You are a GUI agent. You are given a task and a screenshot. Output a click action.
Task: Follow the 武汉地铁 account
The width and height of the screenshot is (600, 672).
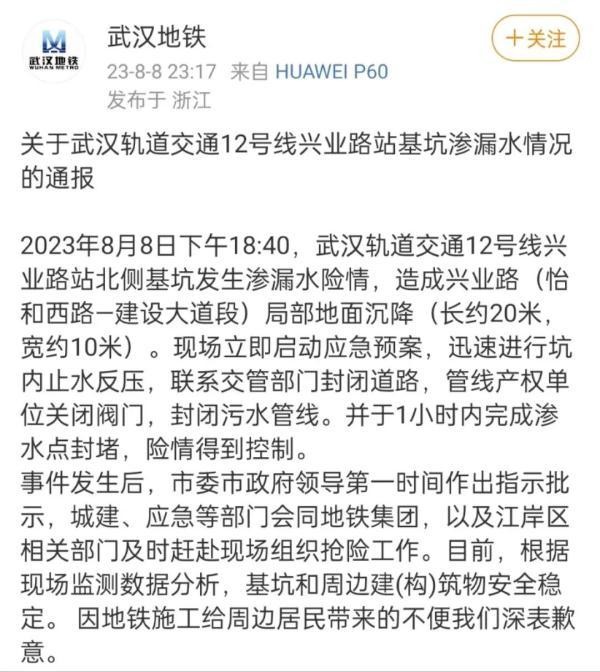[535, 39]
